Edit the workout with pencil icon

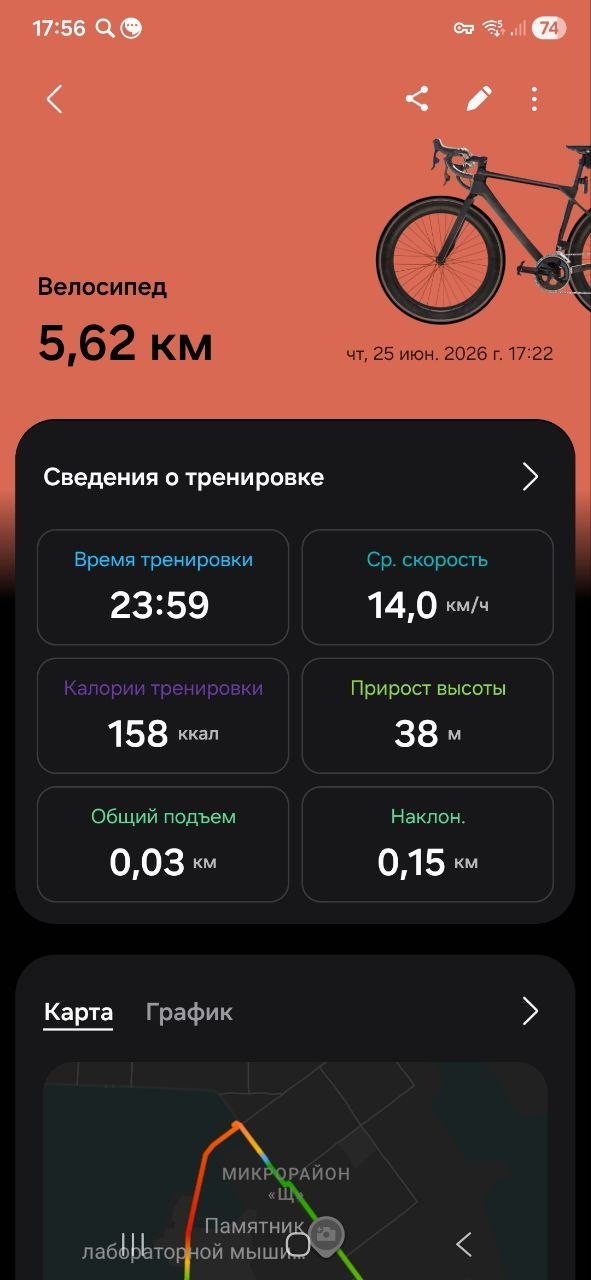[x=479, y=98]
